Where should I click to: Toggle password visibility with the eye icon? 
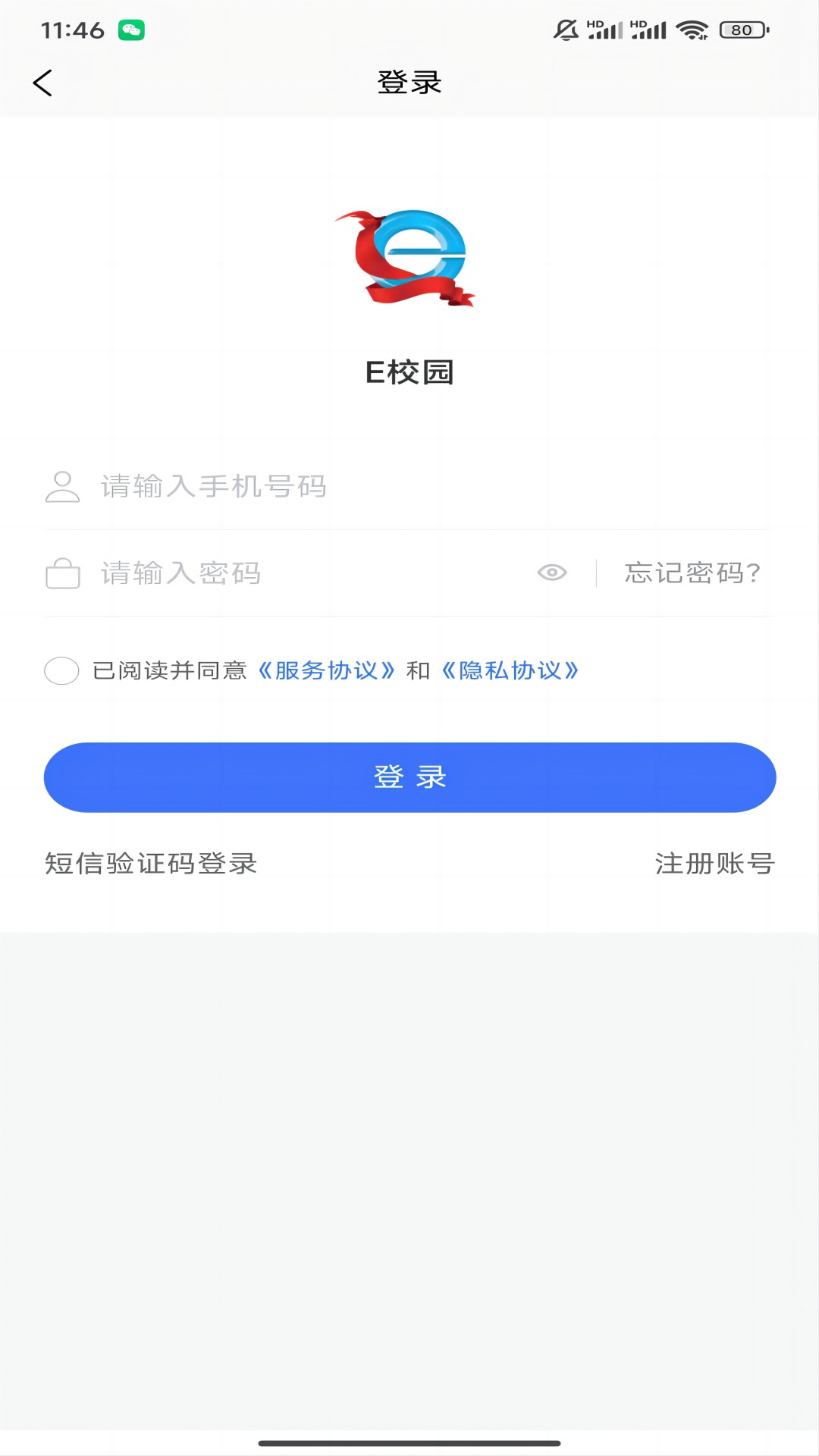coord(552,573)
